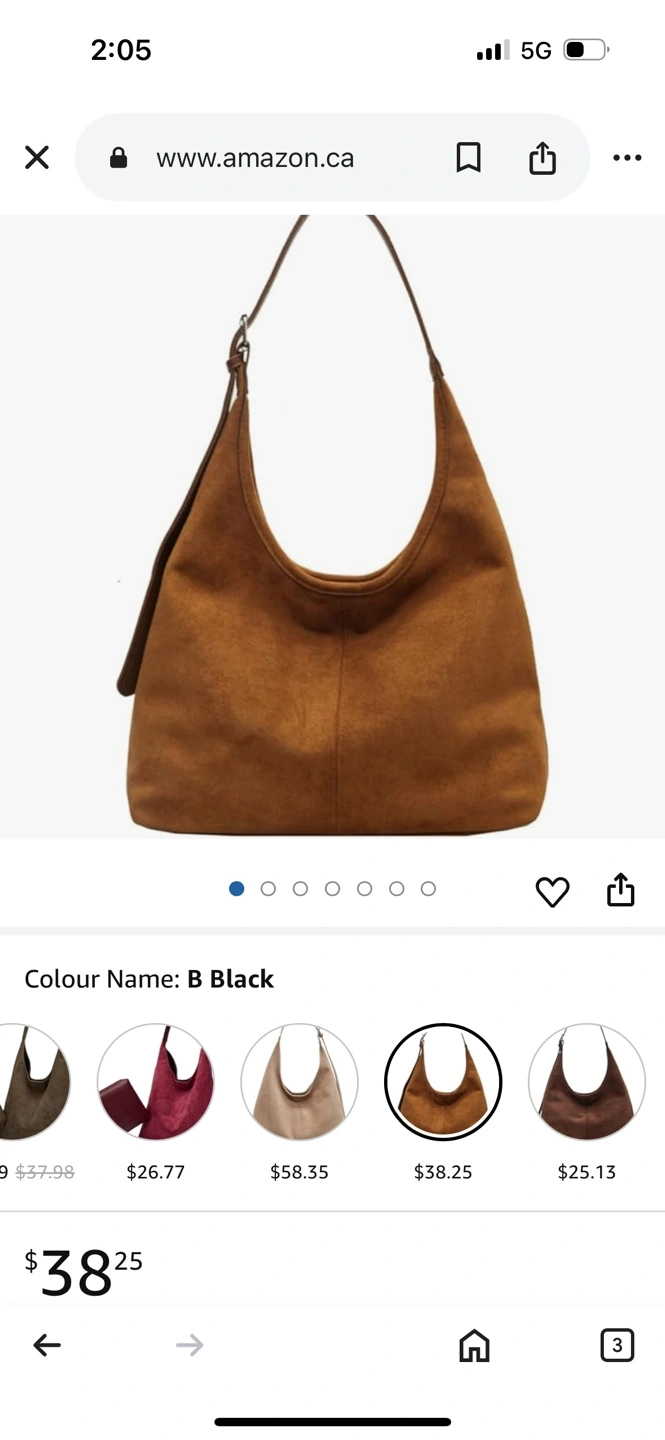Screen dimensions: 665x1440
Task: Go back to the previous page
Action: [x=47, y=1345]
